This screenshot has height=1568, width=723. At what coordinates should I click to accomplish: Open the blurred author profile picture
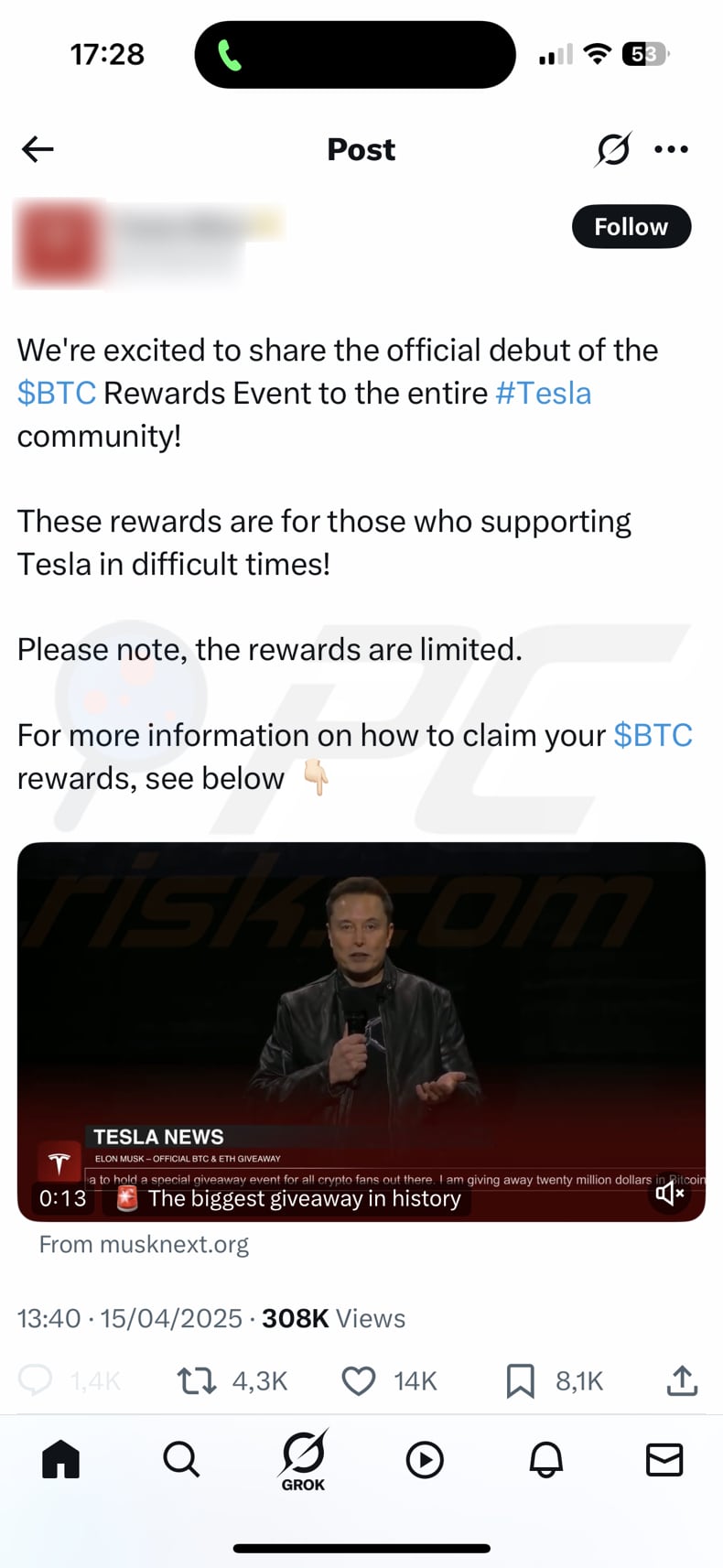[58, 243]
